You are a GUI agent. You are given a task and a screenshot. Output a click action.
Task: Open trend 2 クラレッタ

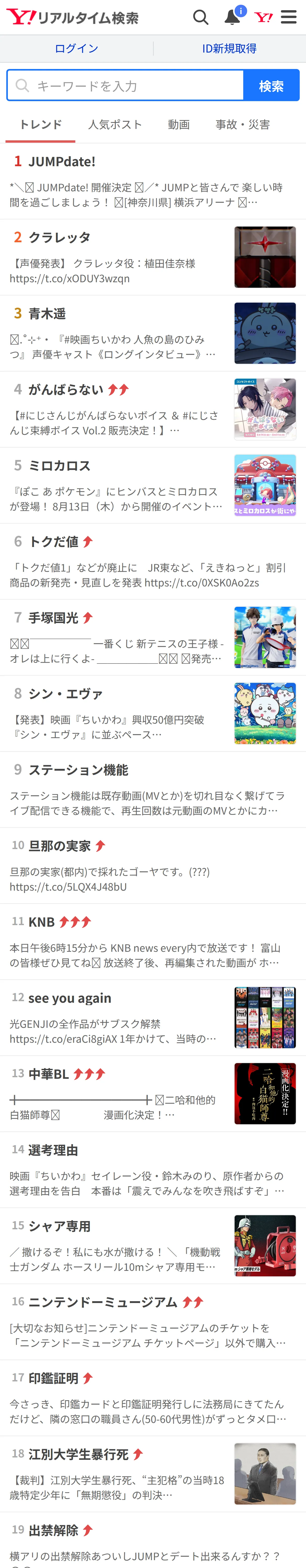(153, 257)
